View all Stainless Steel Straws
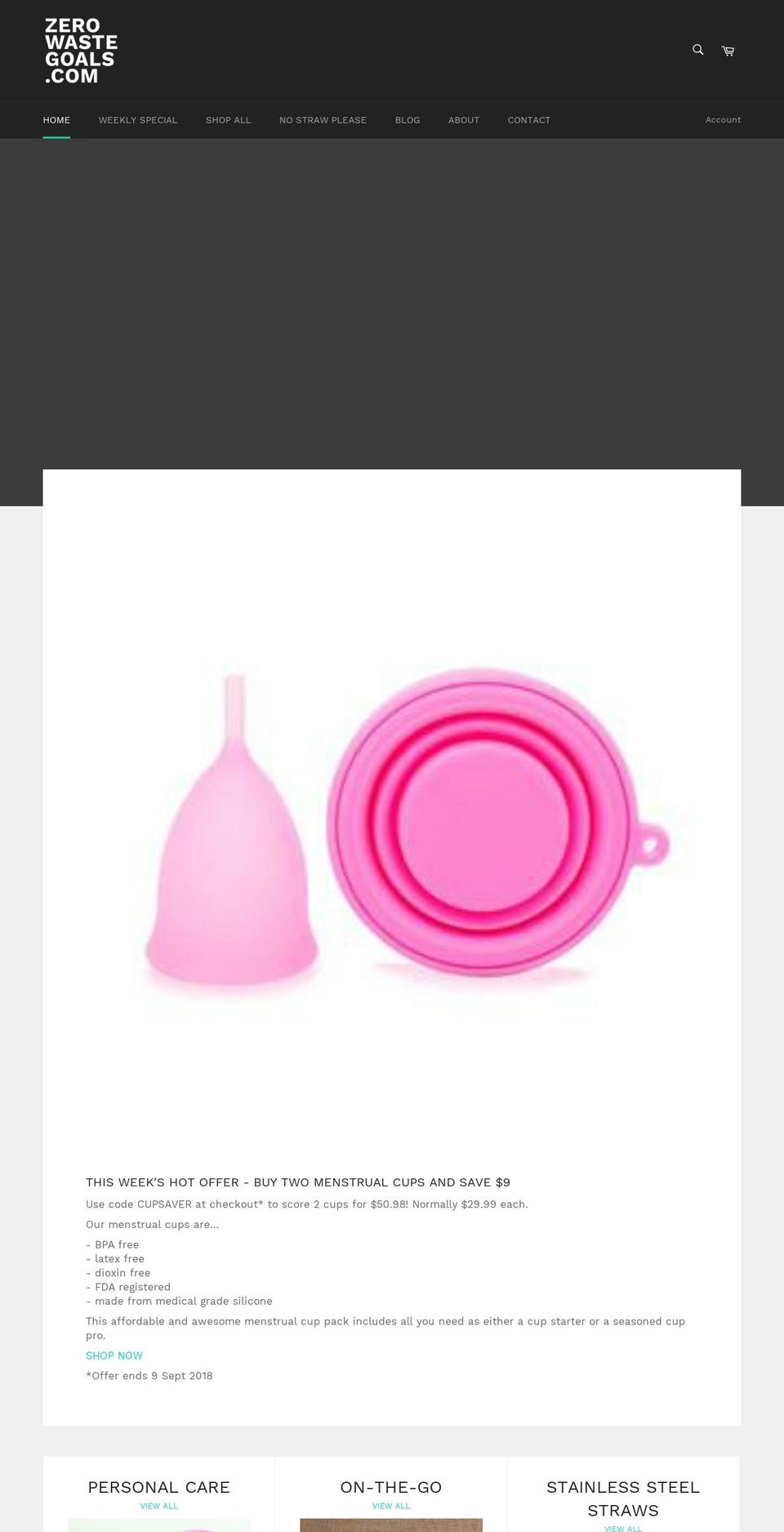Viewport: 784px width, 1532px height. (623, 1528)
